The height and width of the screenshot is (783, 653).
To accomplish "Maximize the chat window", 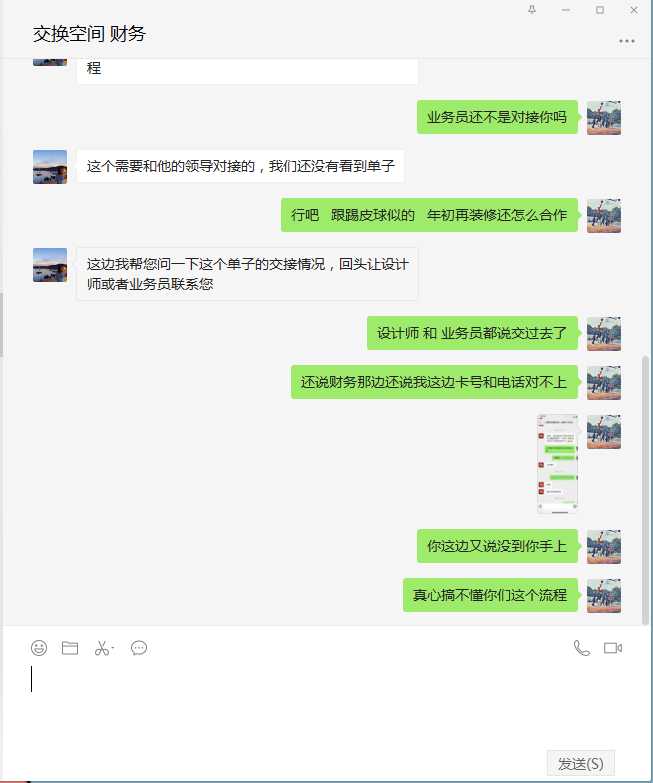I will coord(600,9).
